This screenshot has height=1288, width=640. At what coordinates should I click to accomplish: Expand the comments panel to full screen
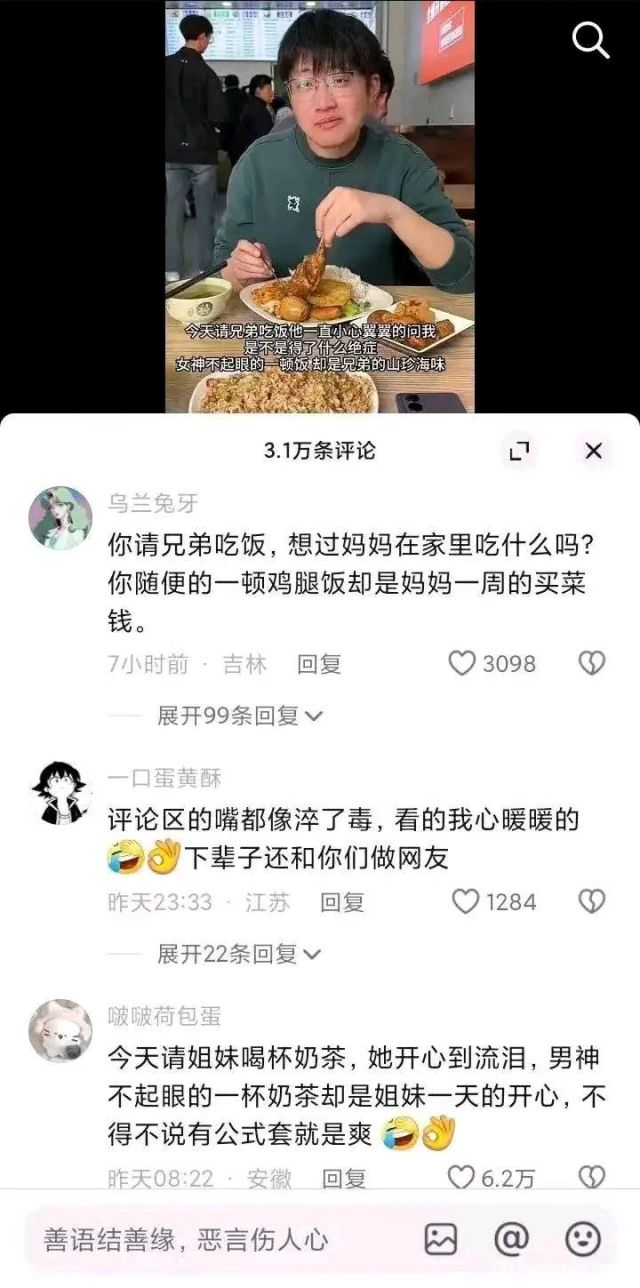click(x=519, y=451)
